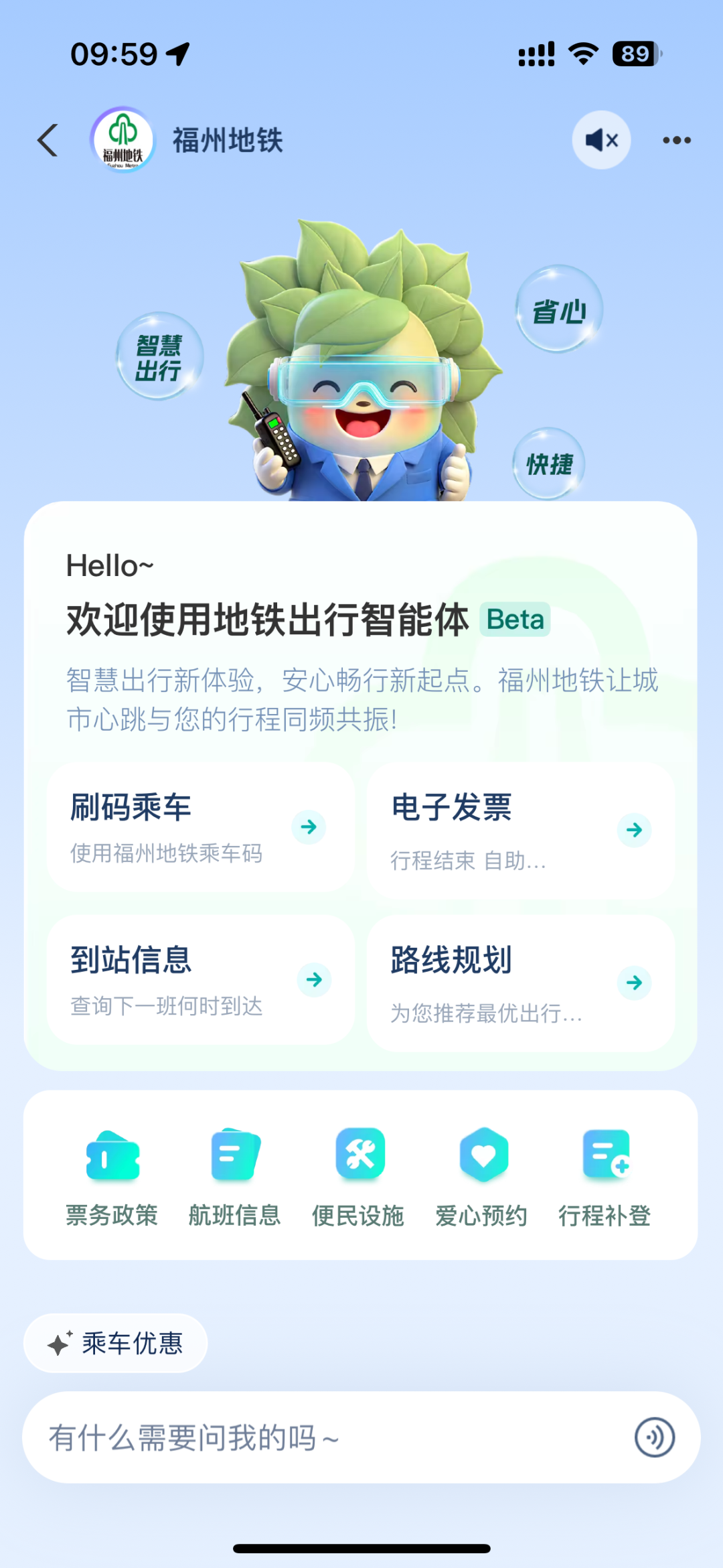
Task: Open the three-dot overflow menu
Action: 676,140
